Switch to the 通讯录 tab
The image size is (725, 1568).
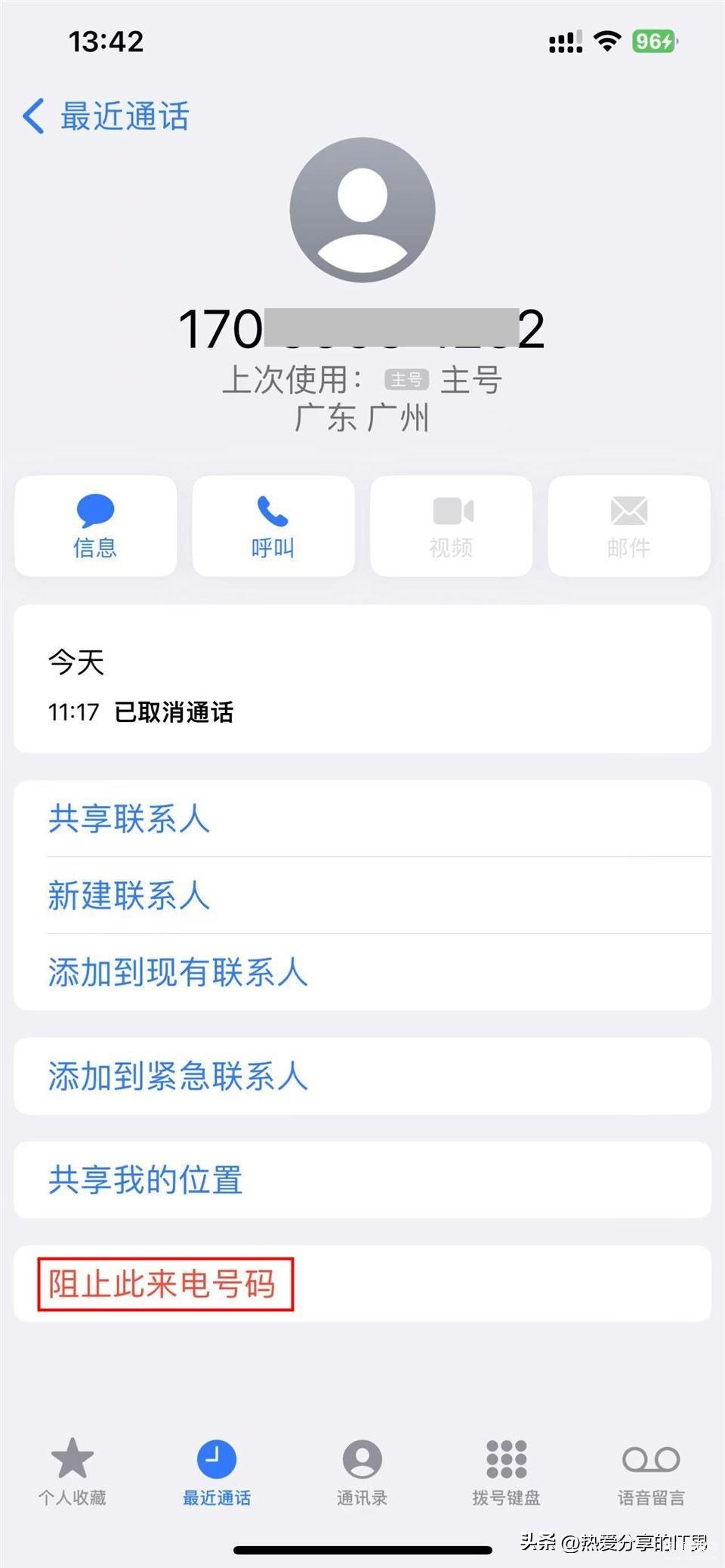pyautogui.click(x=362, y=1471)
